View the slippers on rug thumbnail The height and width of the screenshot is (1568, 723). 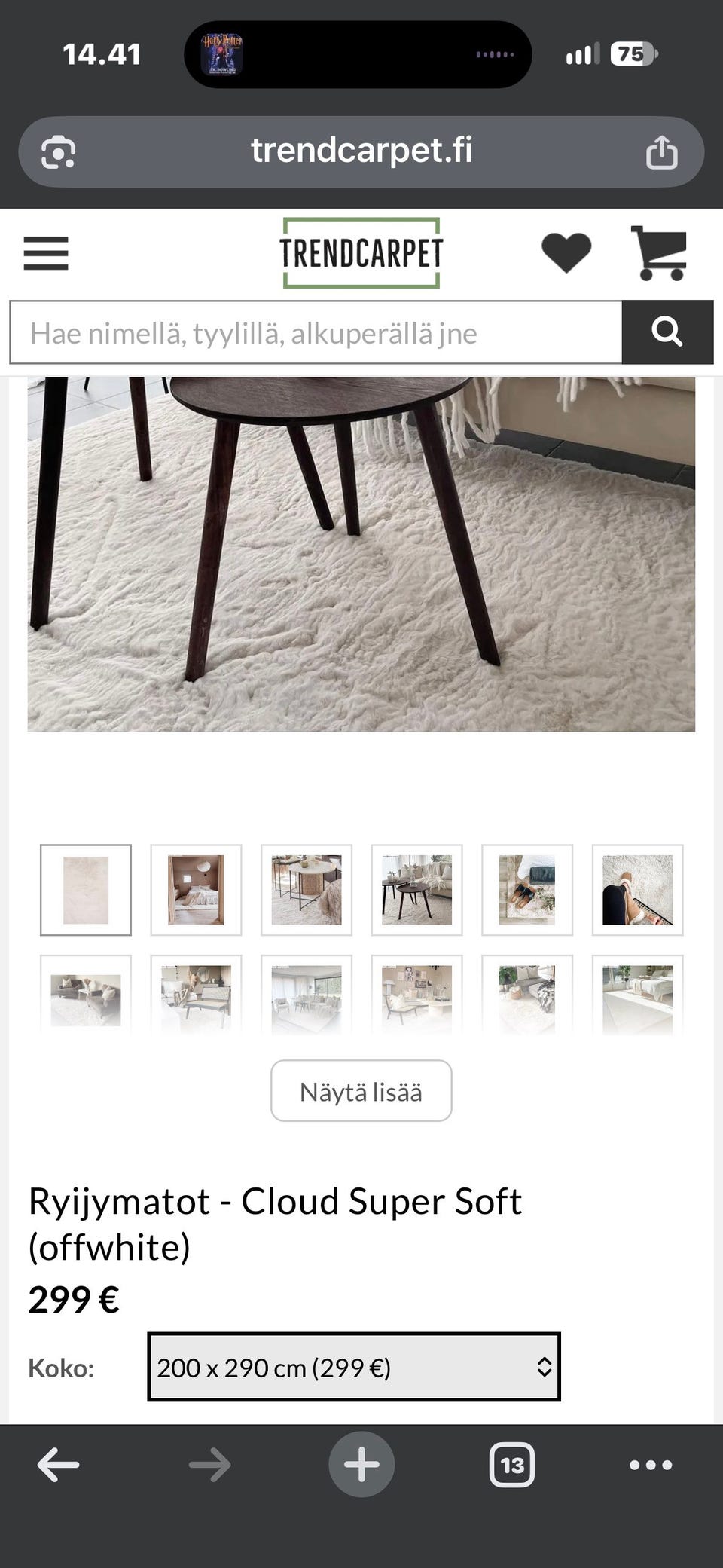coord(527,890)
